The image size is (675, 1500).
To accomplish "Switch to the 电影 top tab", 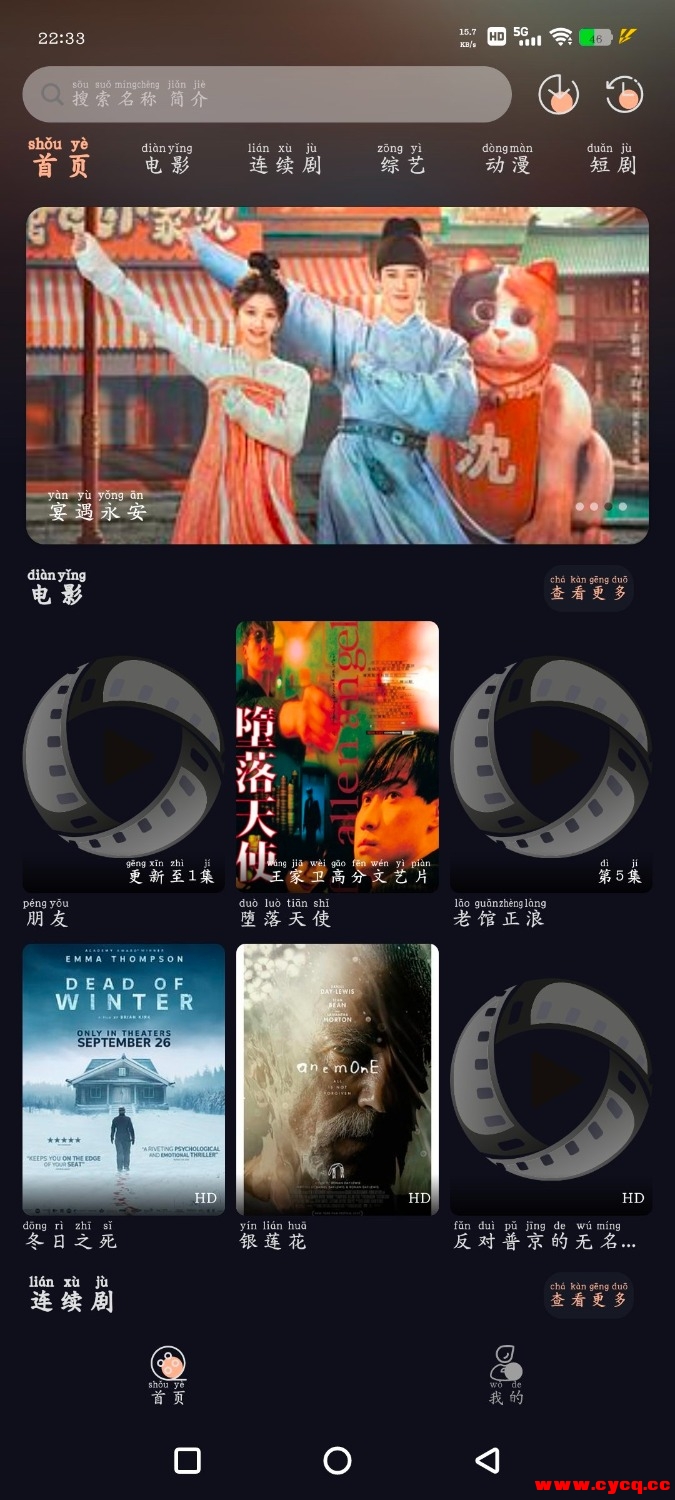I will click(167, 158).
